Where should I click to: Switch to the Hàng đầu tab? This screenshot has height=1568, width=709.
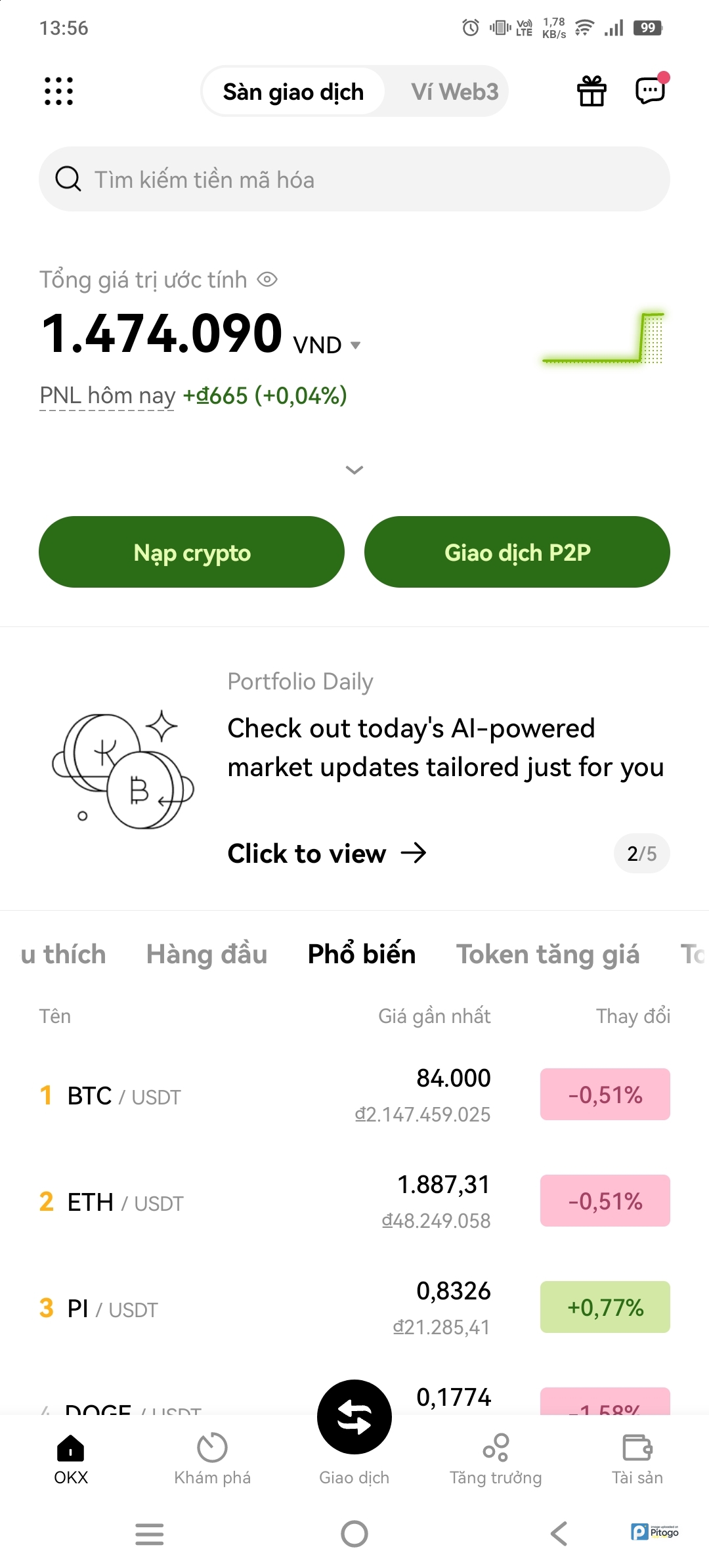[x=207, y=954]
